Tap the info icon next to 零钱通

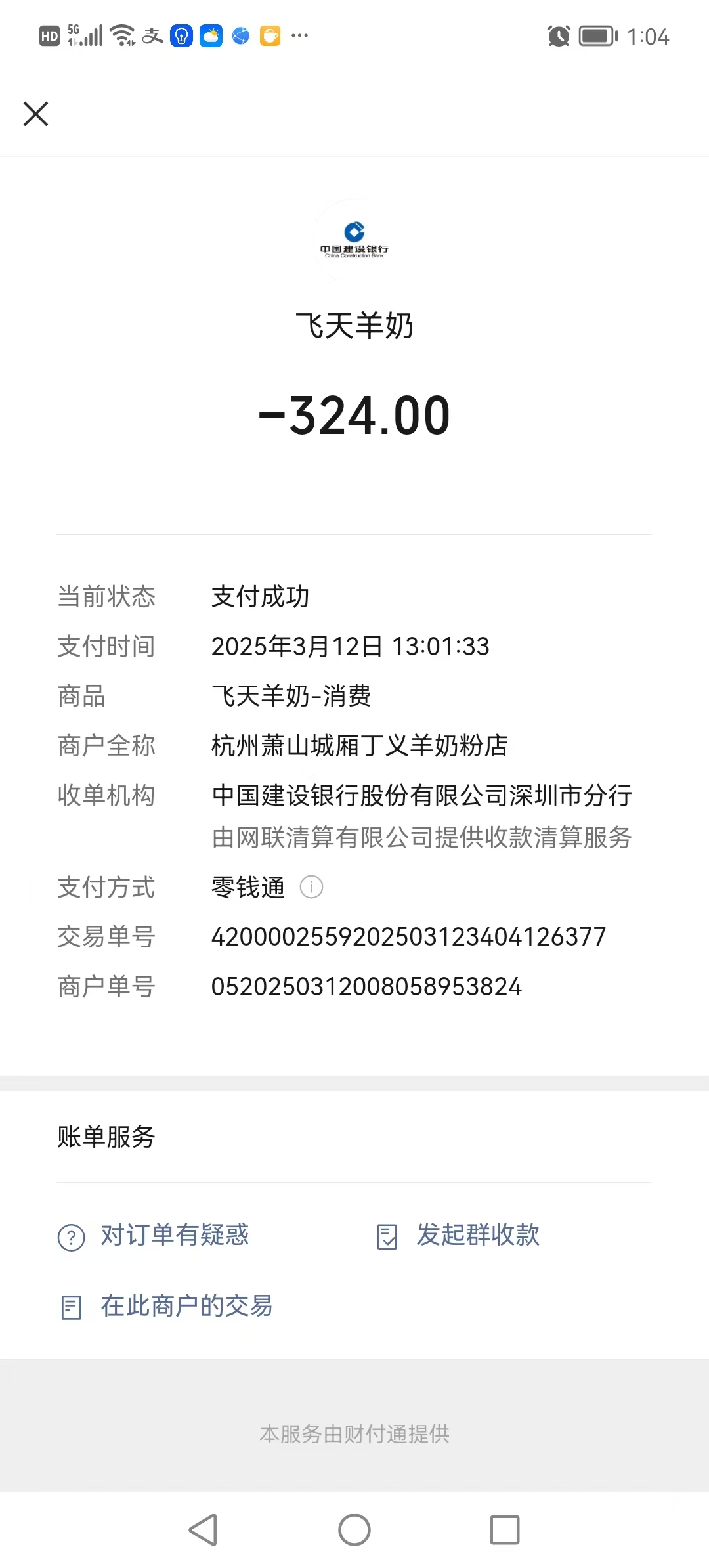pos(311,887)
